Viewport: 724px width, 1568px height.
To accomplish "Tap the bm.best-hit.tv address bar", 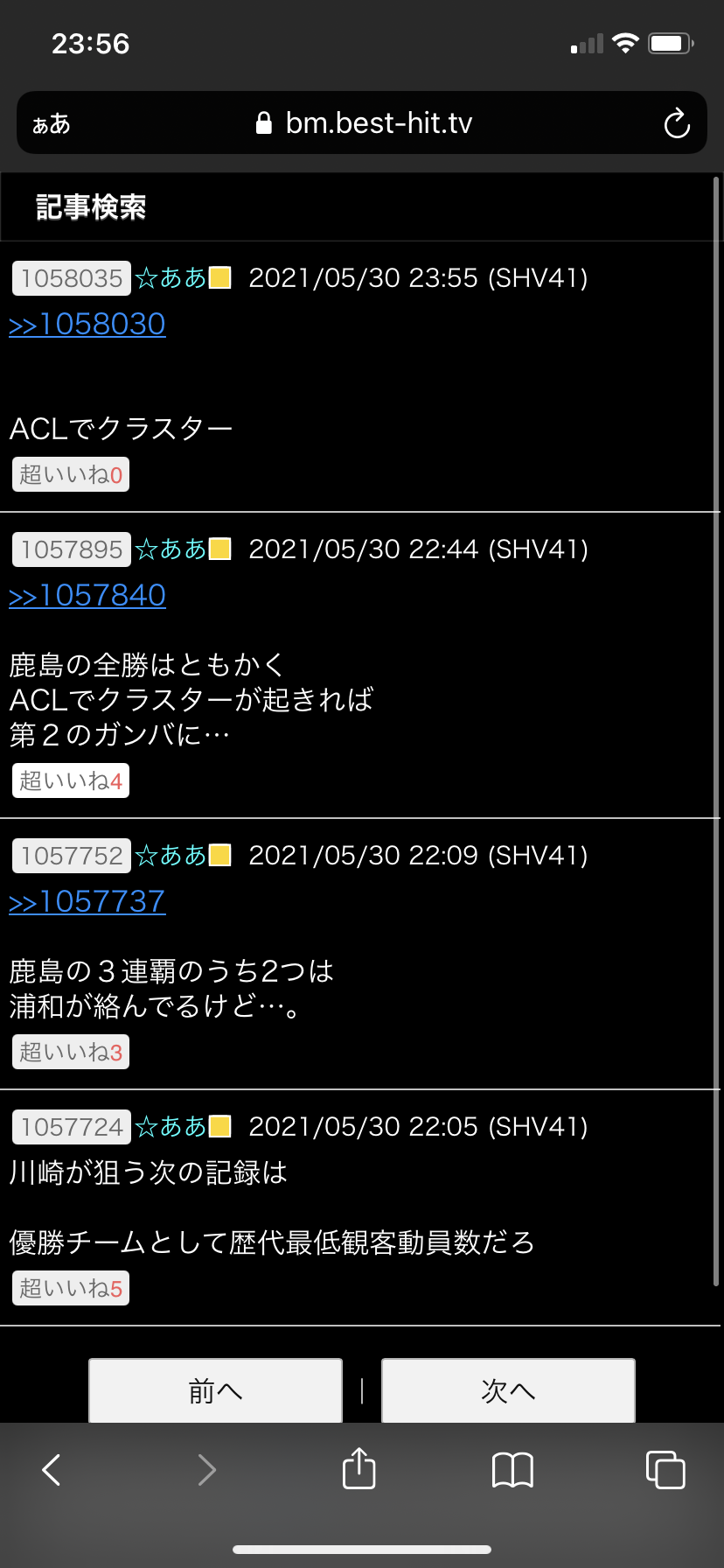I will tap(362, 122).
